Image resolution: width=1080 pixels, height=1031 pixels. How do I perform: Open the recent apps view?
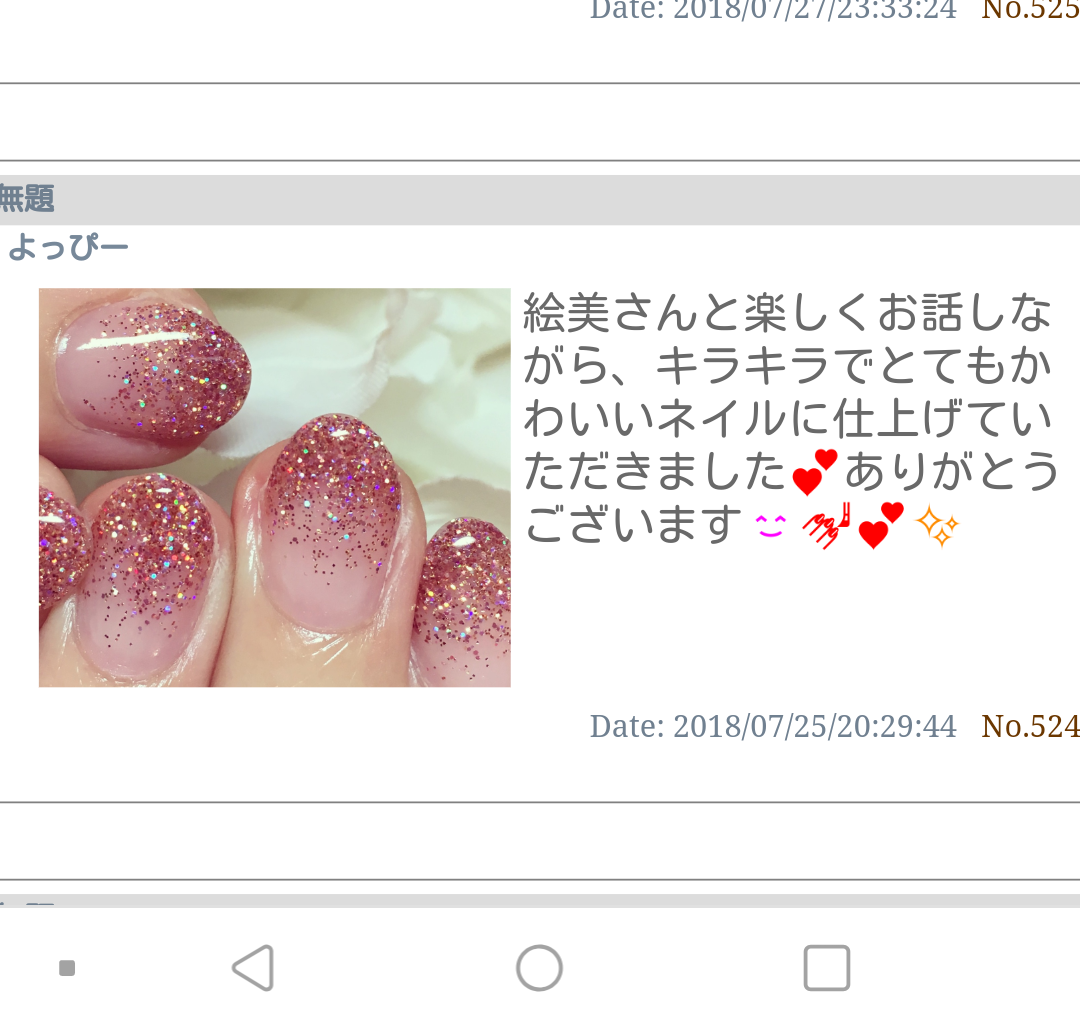pos(827,968)
